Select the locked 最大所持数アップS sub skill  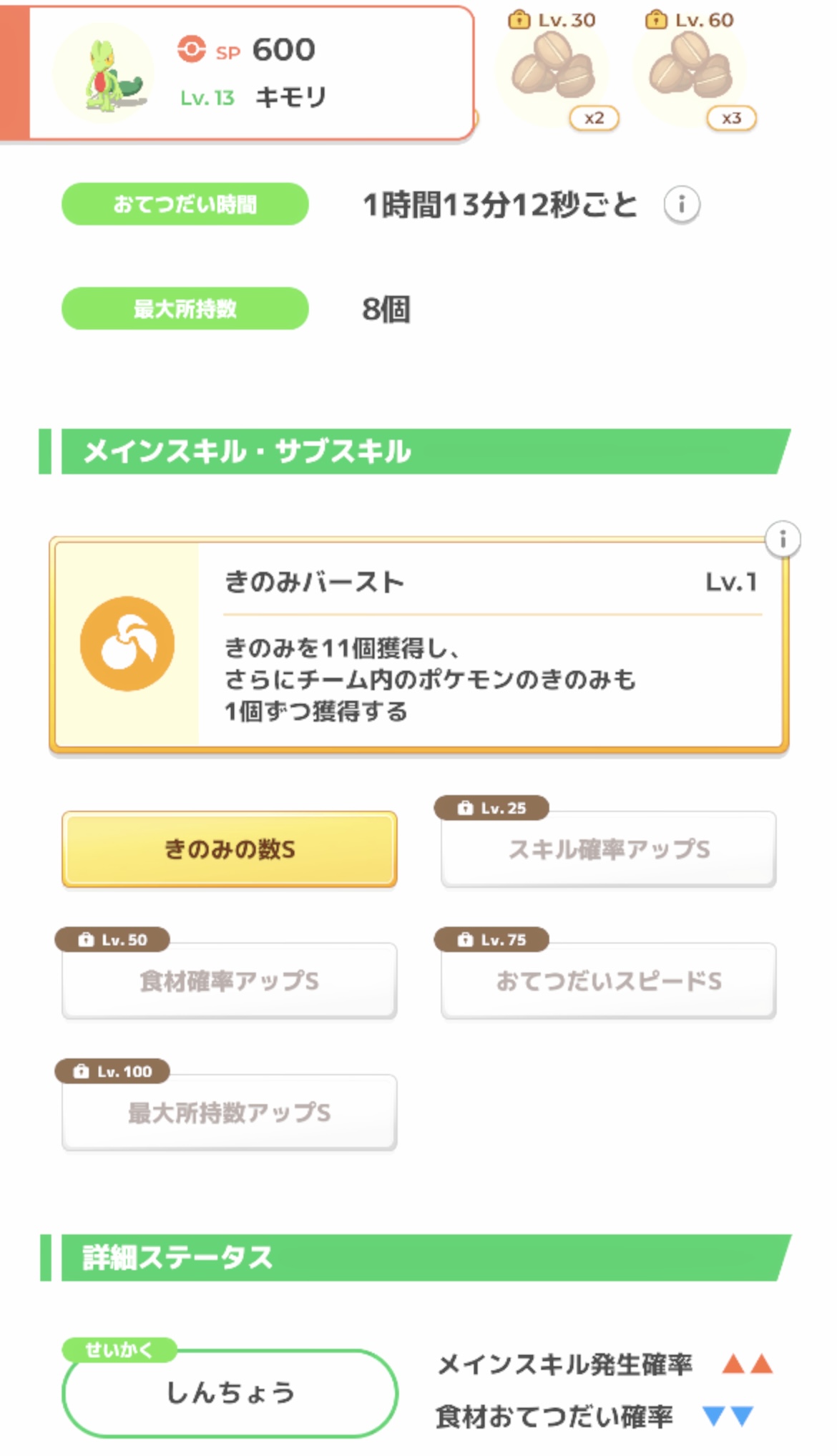[x=230, y=1113]
